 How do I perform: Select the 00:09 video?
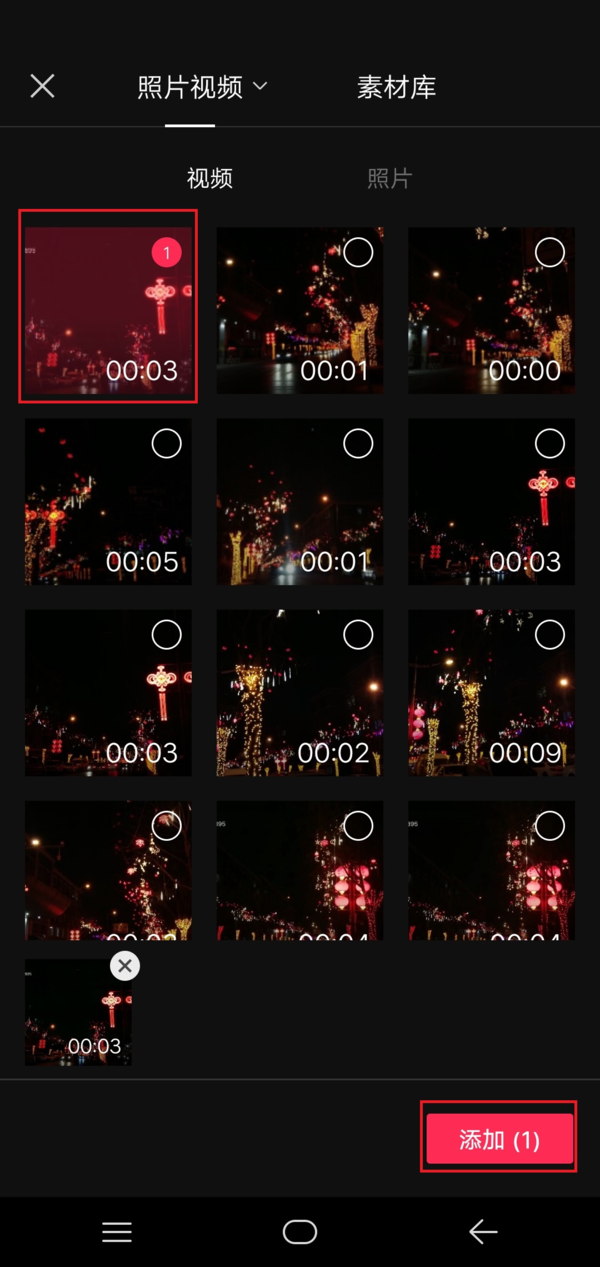[x=549, y=634]
